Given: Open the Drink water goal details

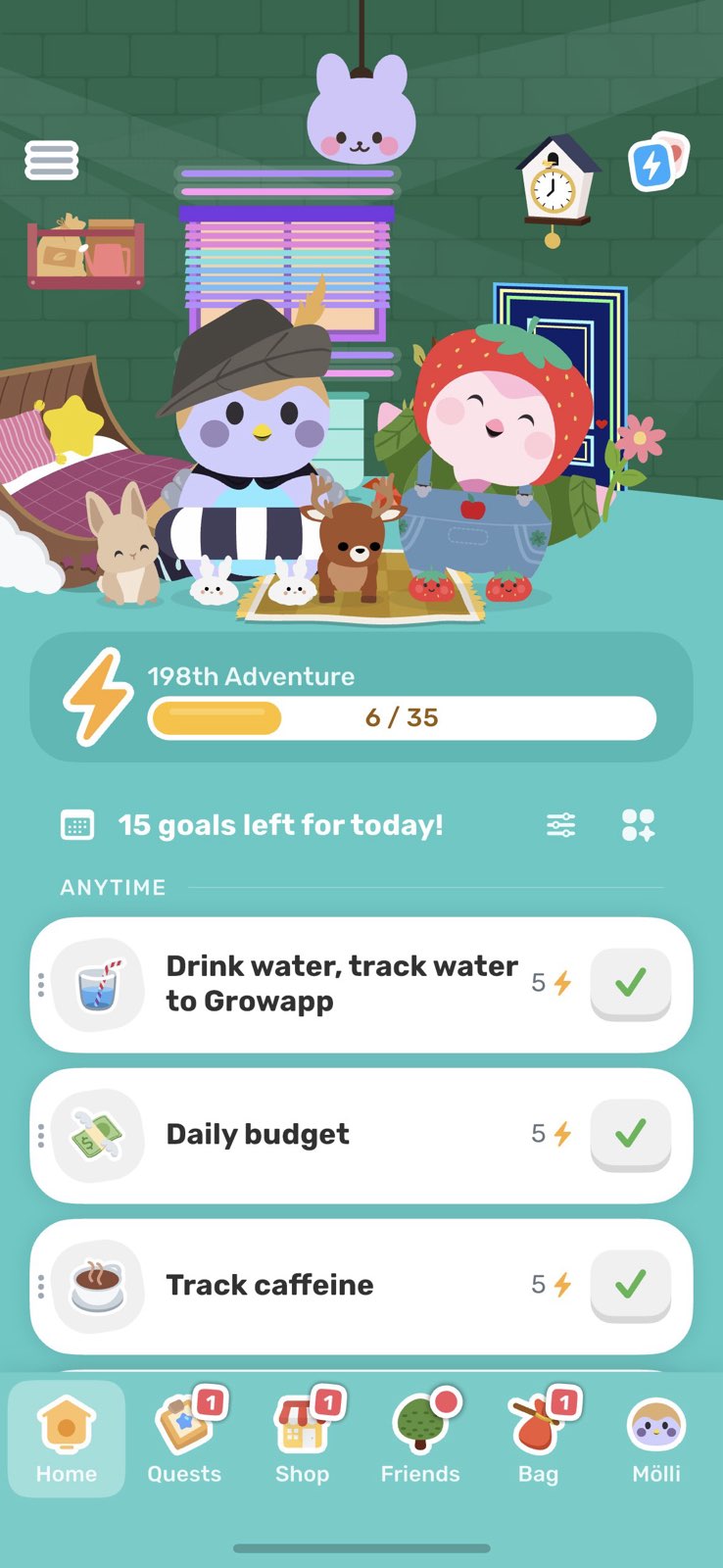Looking at the screenshot, I should click(x=341, y=984).
